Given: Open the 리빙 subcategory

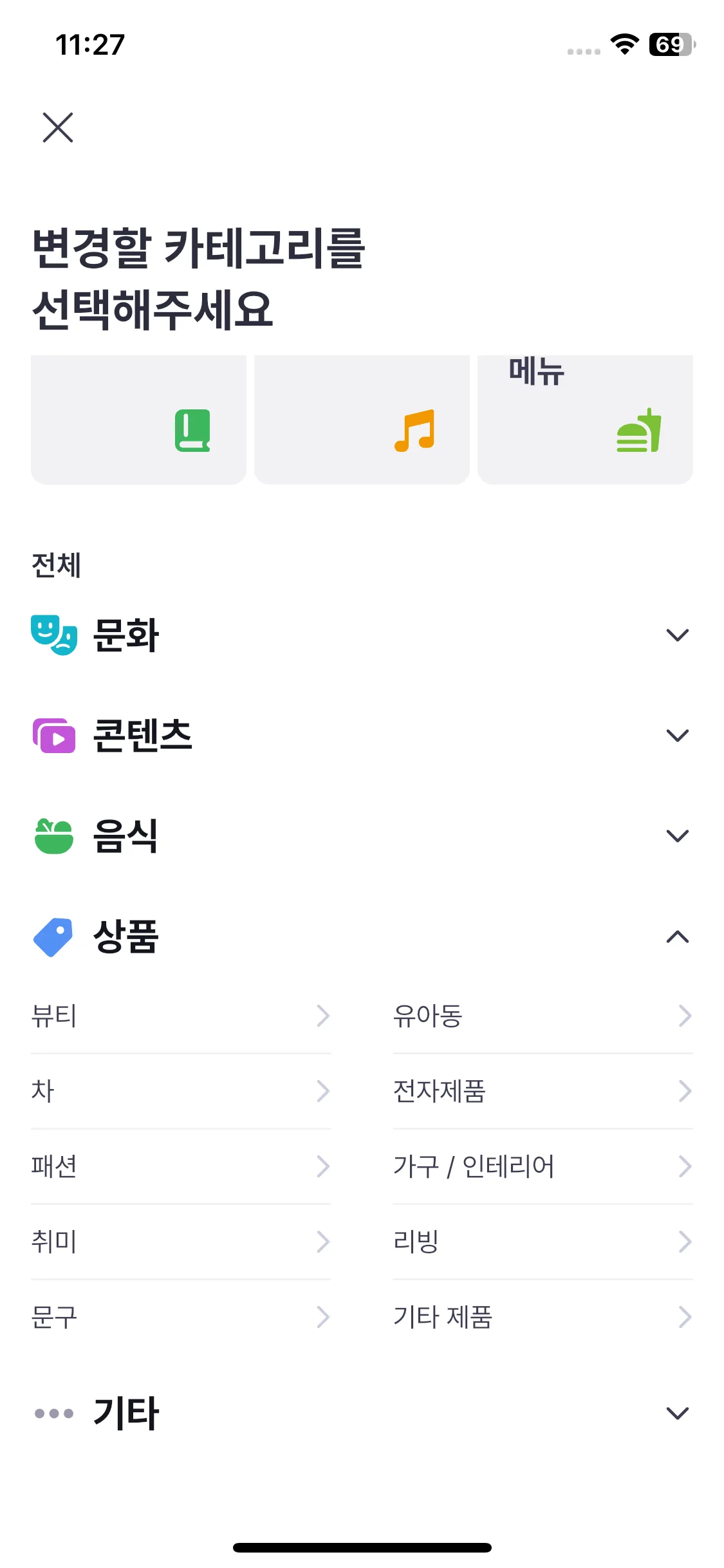Looking at the screenshot, I should click(x=543, y=1242).
